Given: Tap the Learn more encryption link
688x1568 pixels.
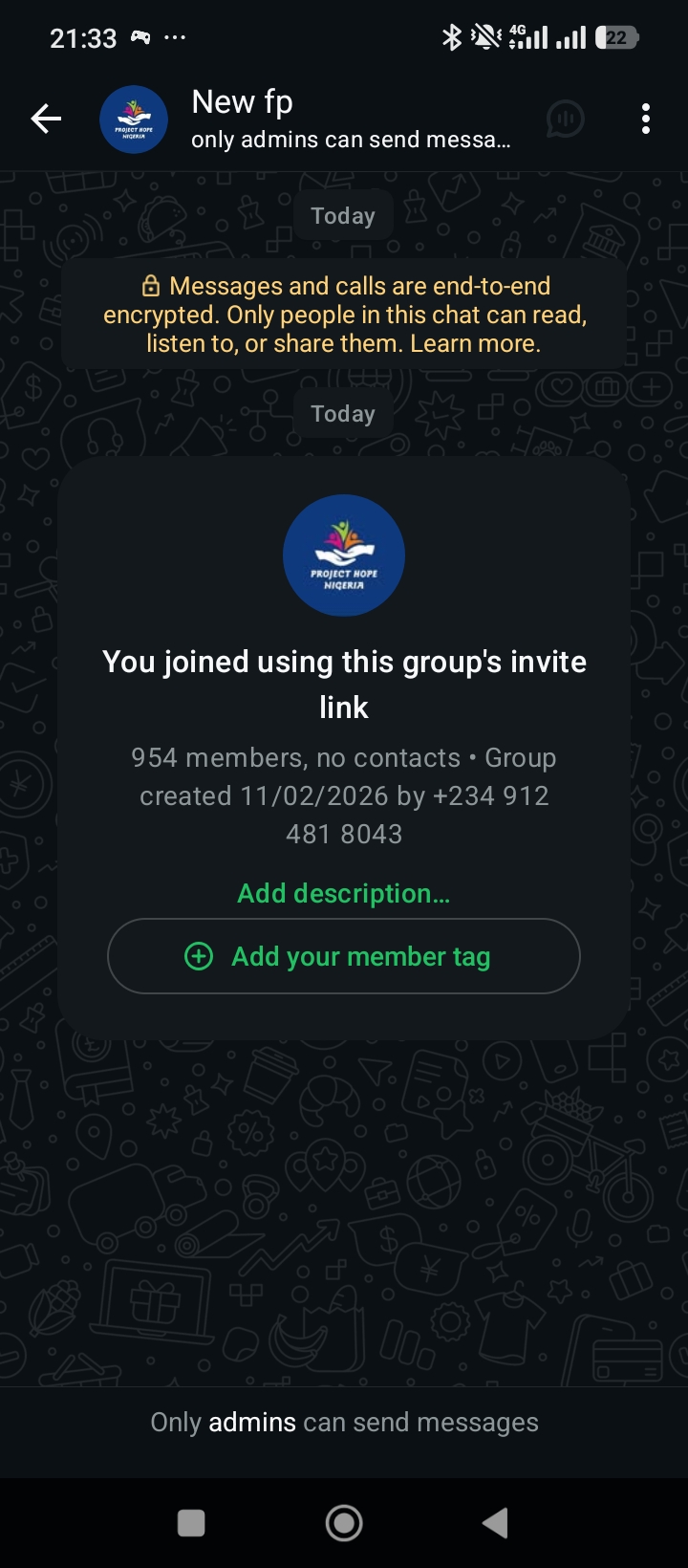Looking at the screenshot, I should click(475, 343).
